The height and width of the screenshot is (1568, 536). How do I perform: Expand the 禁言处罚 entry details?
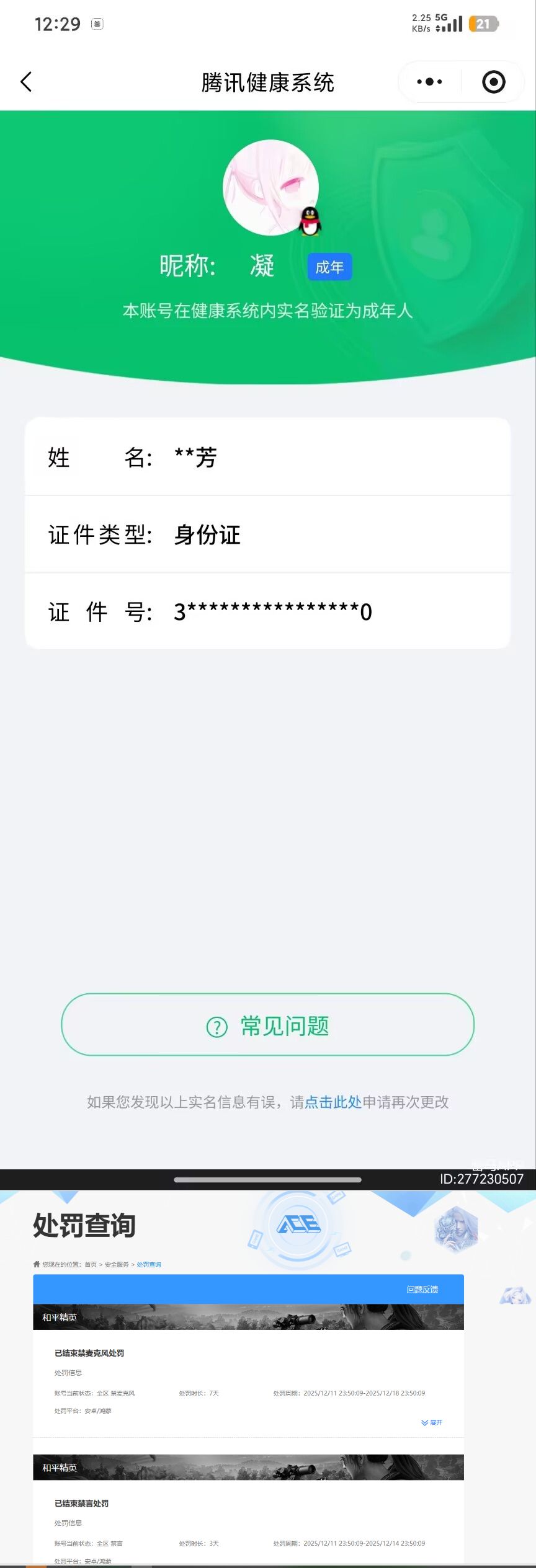pos(432,1565)
